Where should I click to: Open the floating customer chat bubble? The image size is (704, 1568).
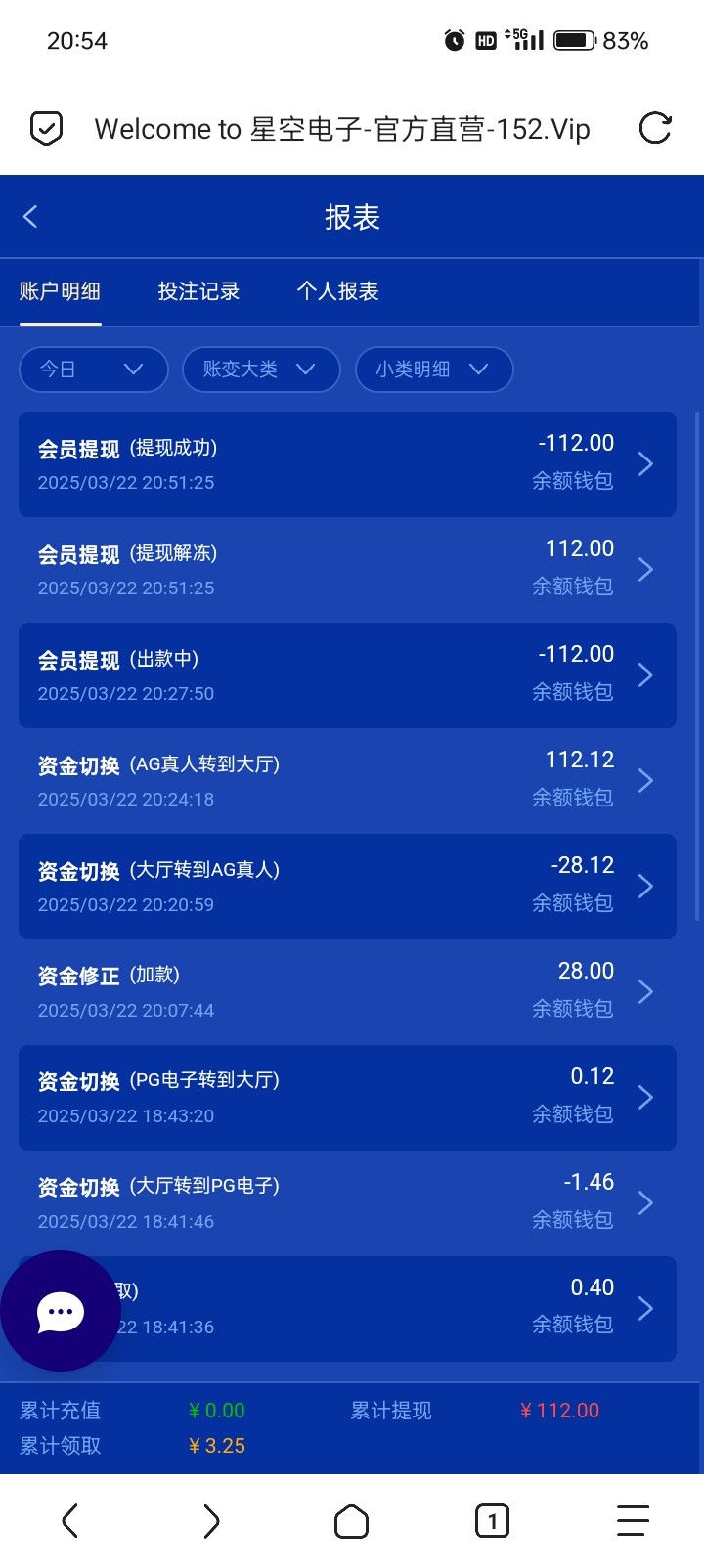(x=61, y=1311)
